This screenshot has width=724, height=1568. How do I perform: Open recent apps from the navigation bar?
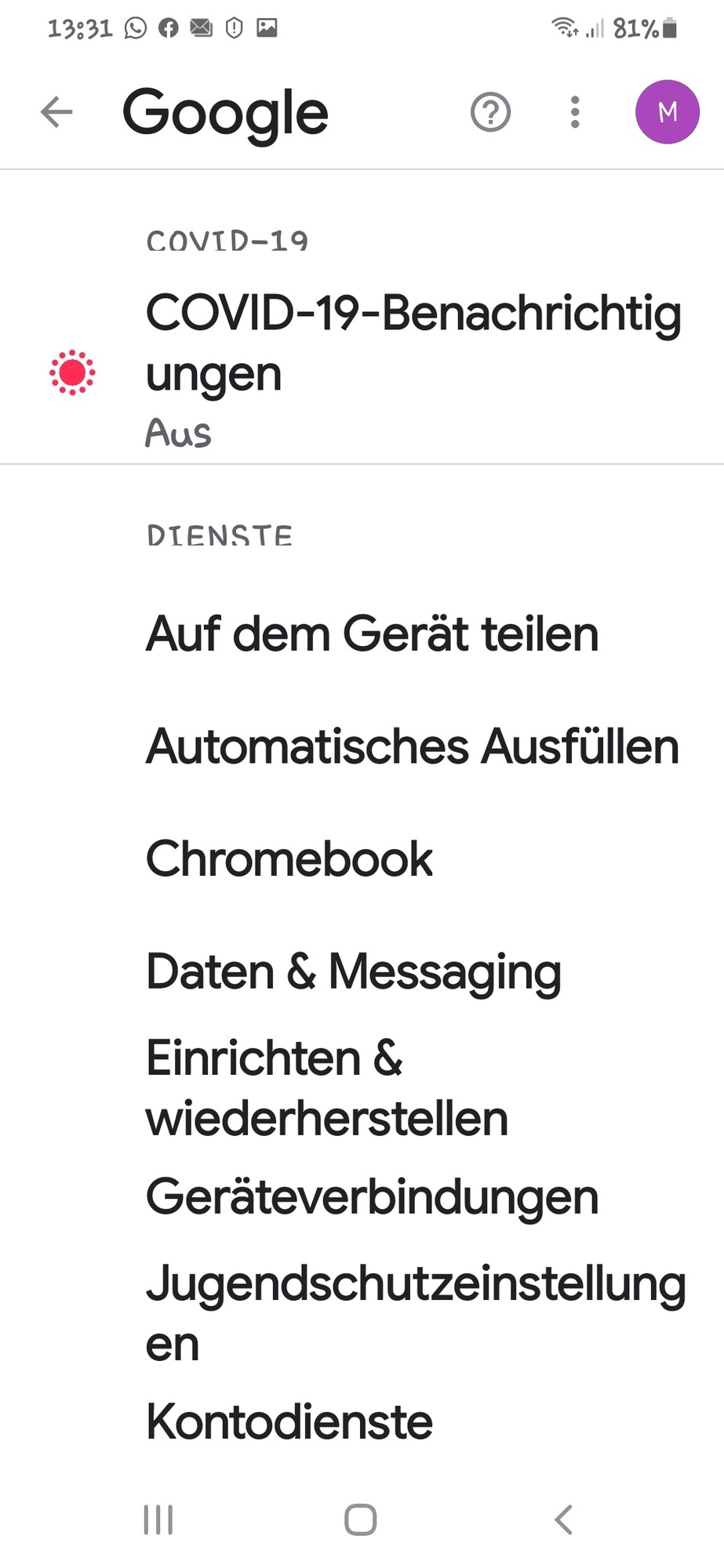(158, 1519)
